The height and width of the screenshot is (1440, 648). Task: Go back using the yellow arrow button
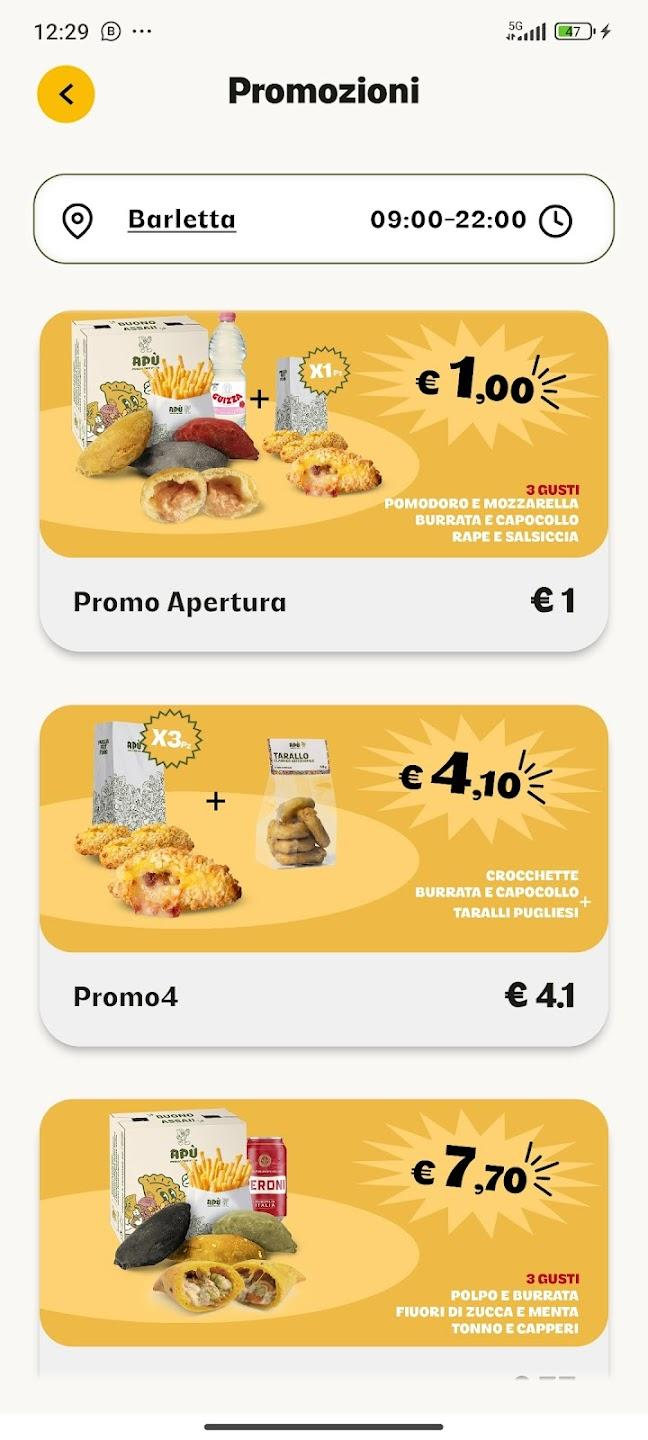66,94
